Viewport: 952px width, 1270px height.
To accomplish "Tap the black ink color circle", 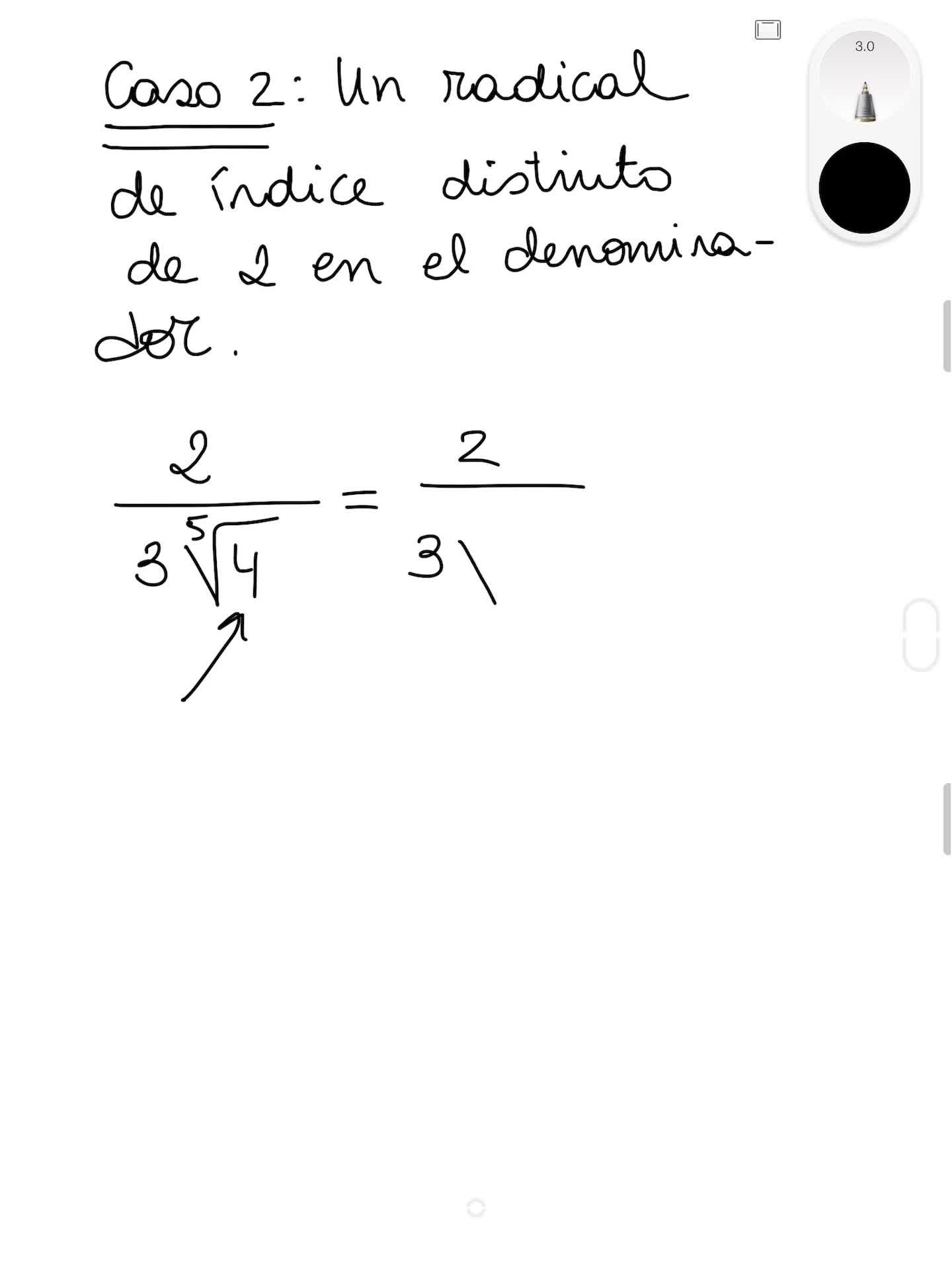I will [x=864, y=188].
